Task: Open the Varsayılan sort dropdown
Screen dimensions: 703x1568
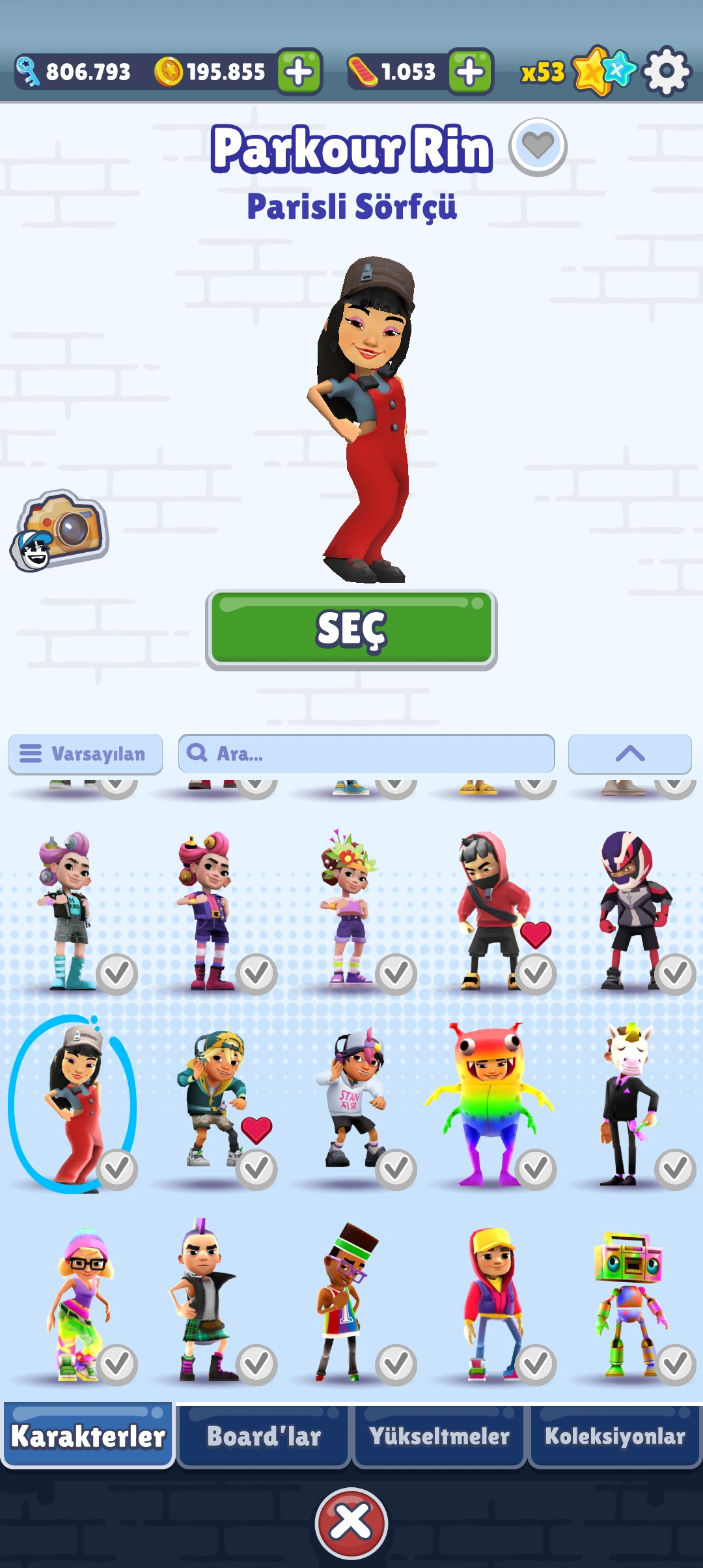Action: pos(85,754)
